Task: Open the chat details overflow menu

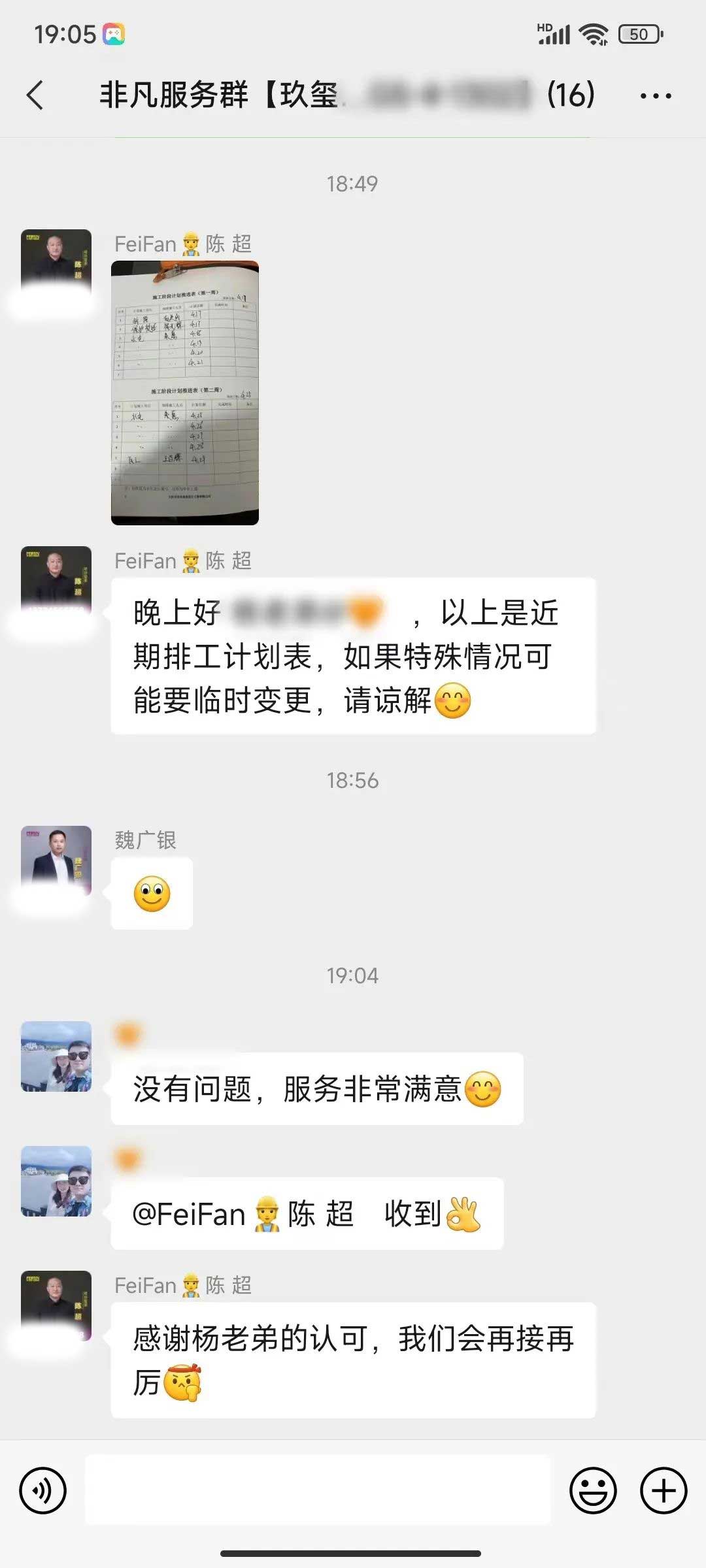Action: (655, 96)
